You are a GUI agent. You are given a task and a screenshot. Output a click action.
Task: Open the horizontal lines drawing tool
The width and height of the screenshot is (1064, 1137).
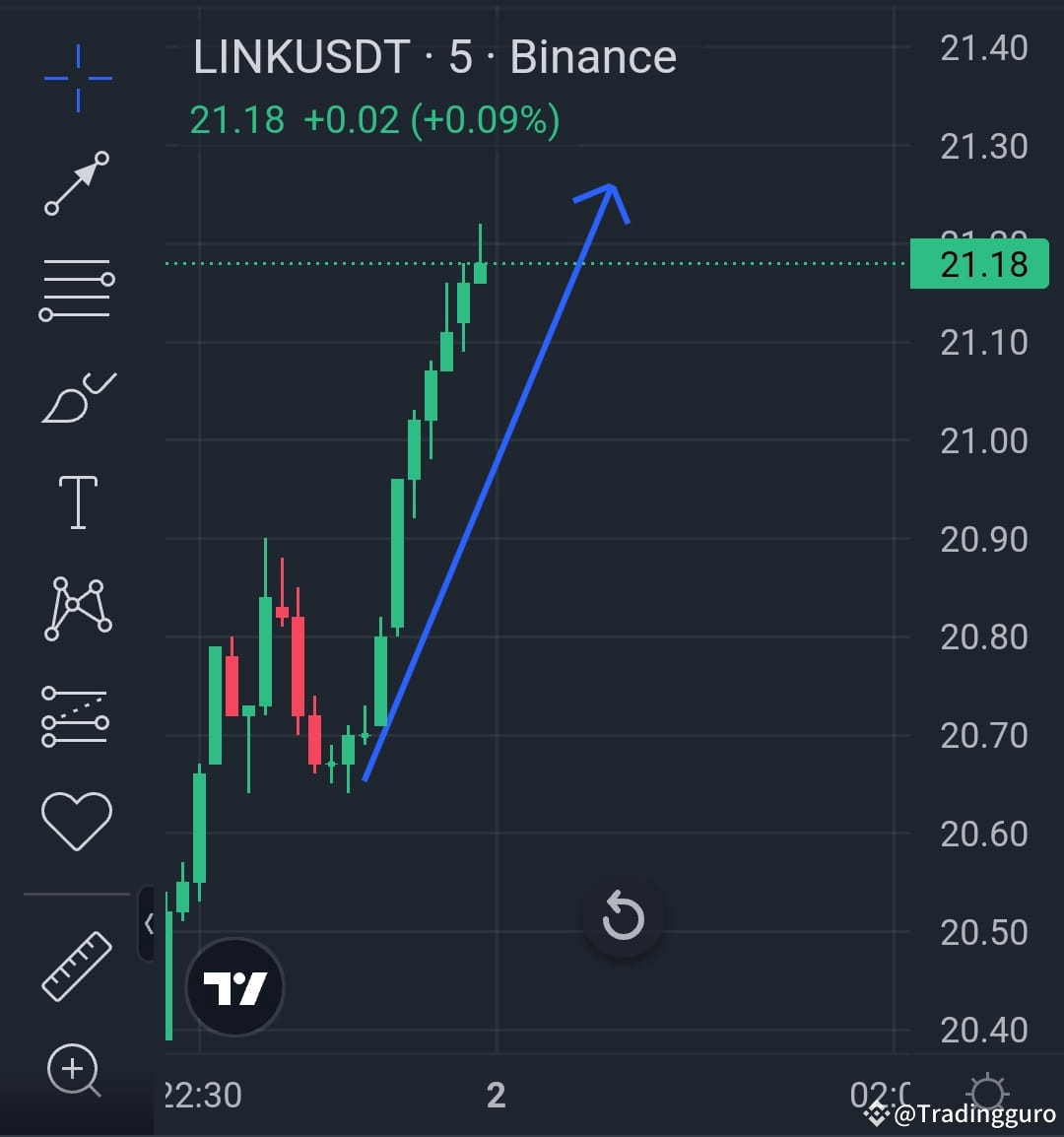[77, 289]
